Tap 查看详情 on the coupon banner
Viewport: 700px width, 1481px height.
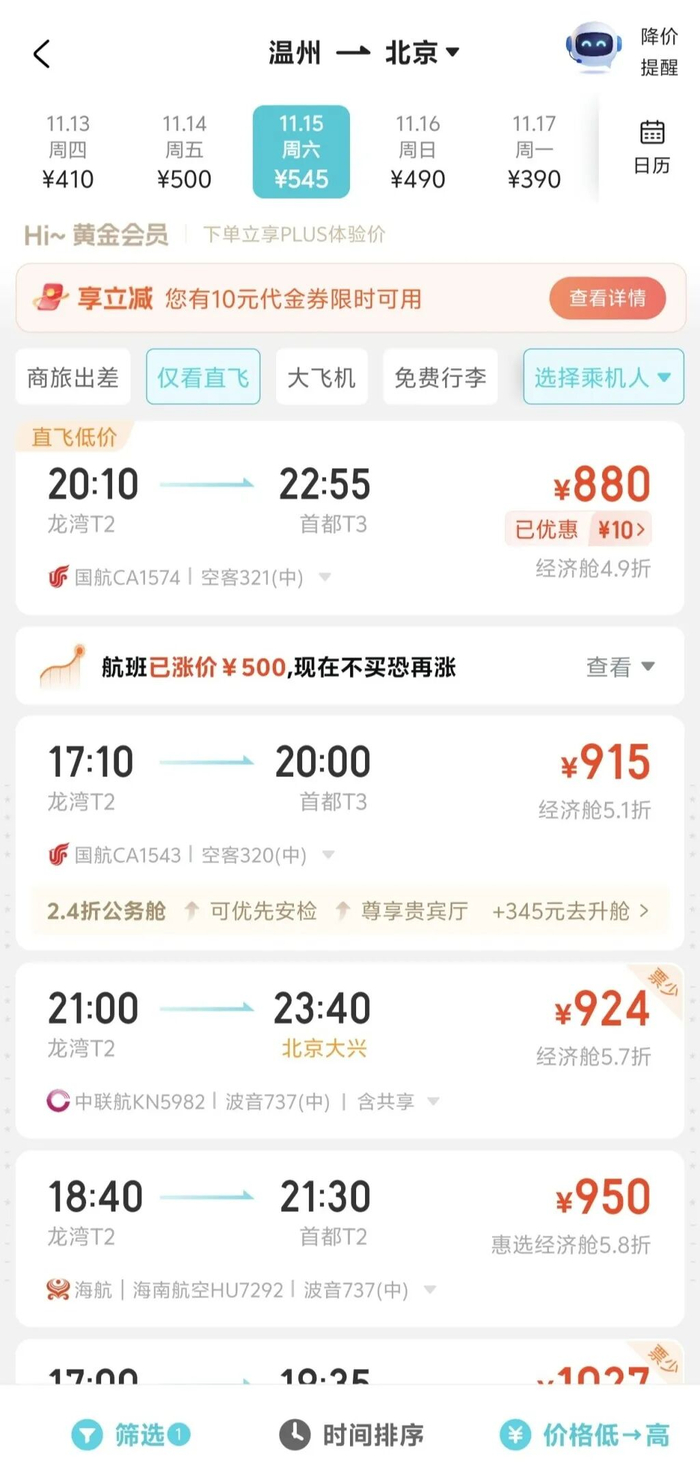coord(607,298)
